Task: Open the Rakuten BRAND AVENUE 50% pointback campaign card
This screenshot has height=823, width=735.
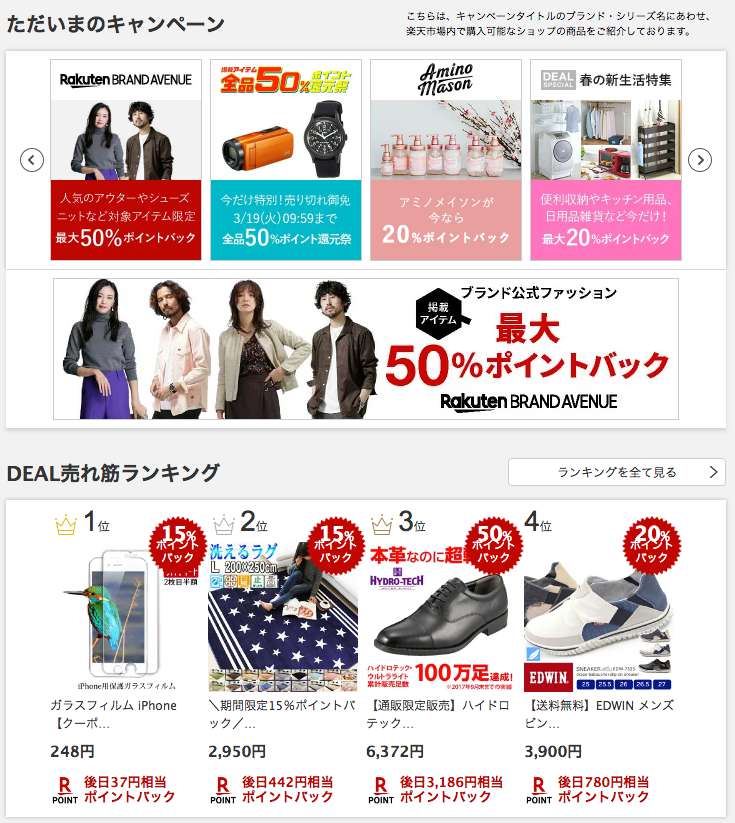Action: (126, 160)
